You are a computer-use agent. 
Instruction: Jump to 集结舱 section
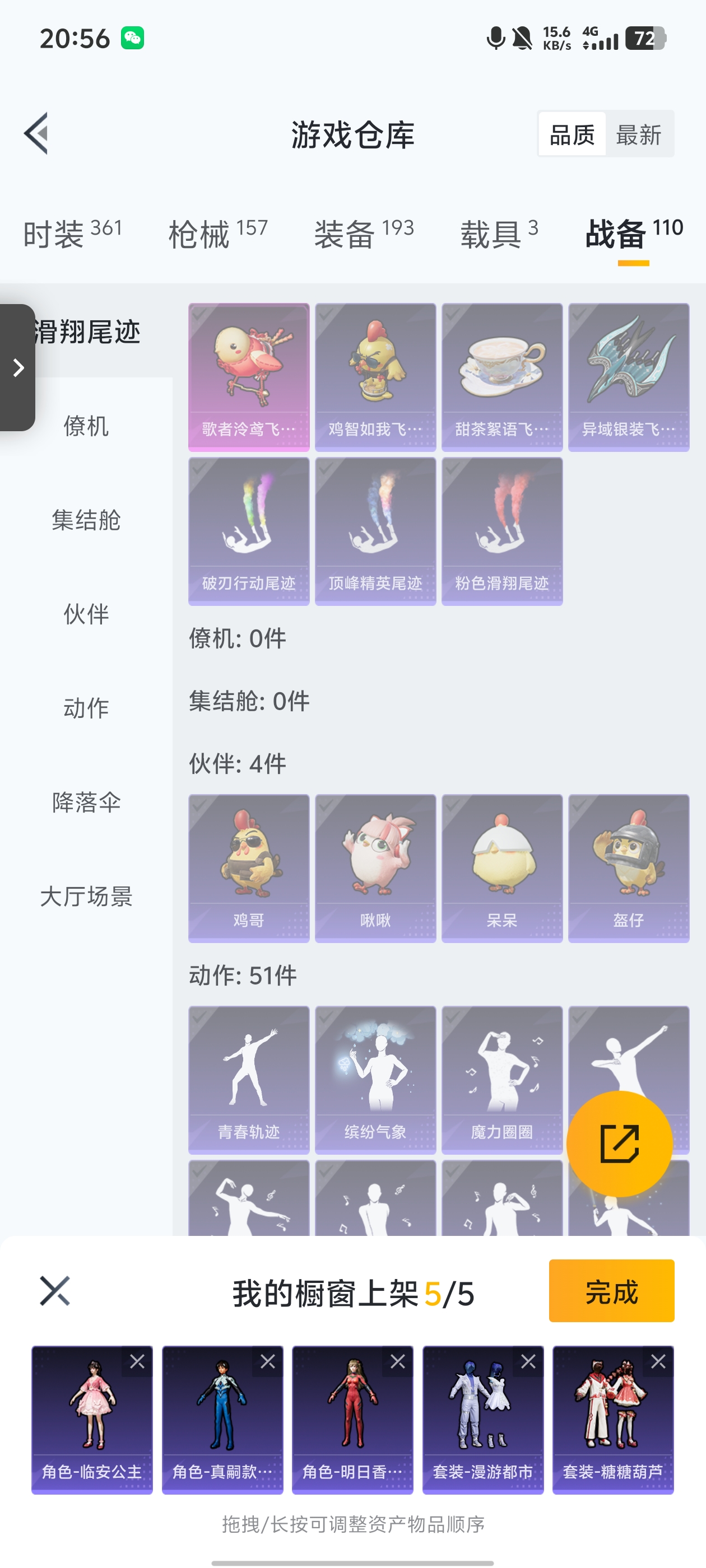(x=86, y=520)
